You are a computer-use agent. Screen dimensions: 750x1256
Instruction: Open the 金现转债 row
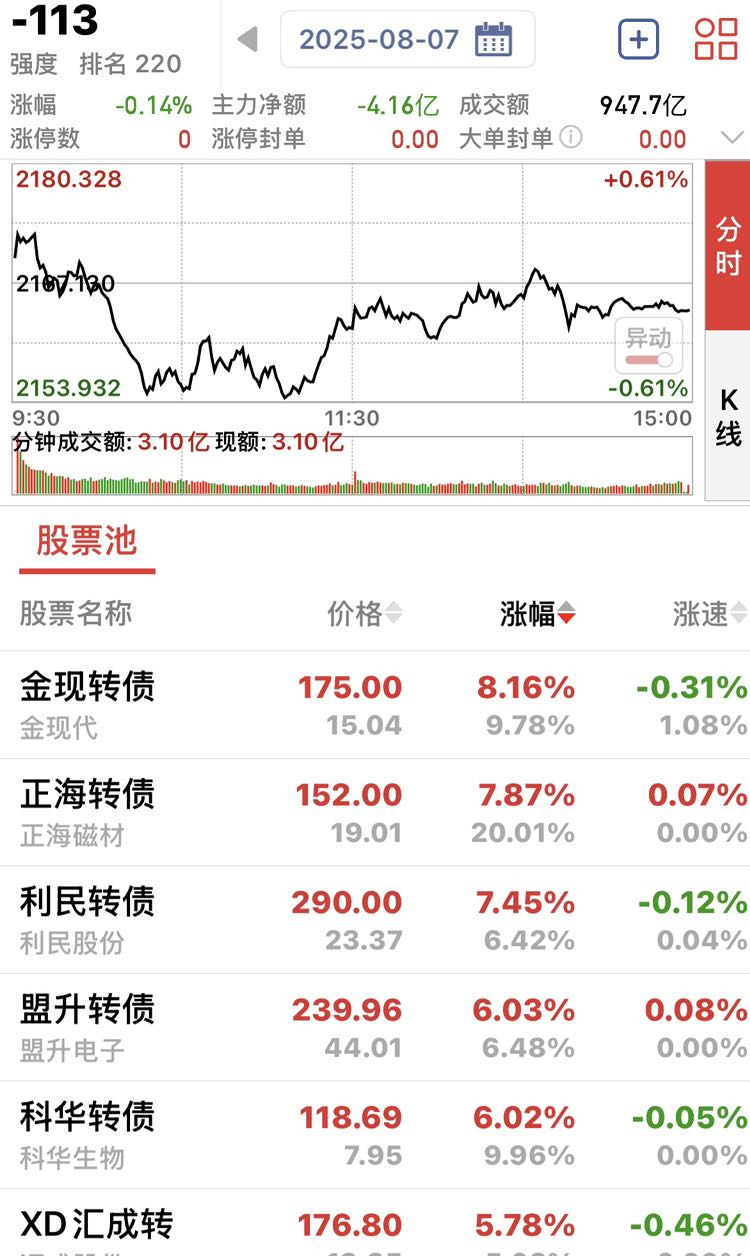click(375, 705)
